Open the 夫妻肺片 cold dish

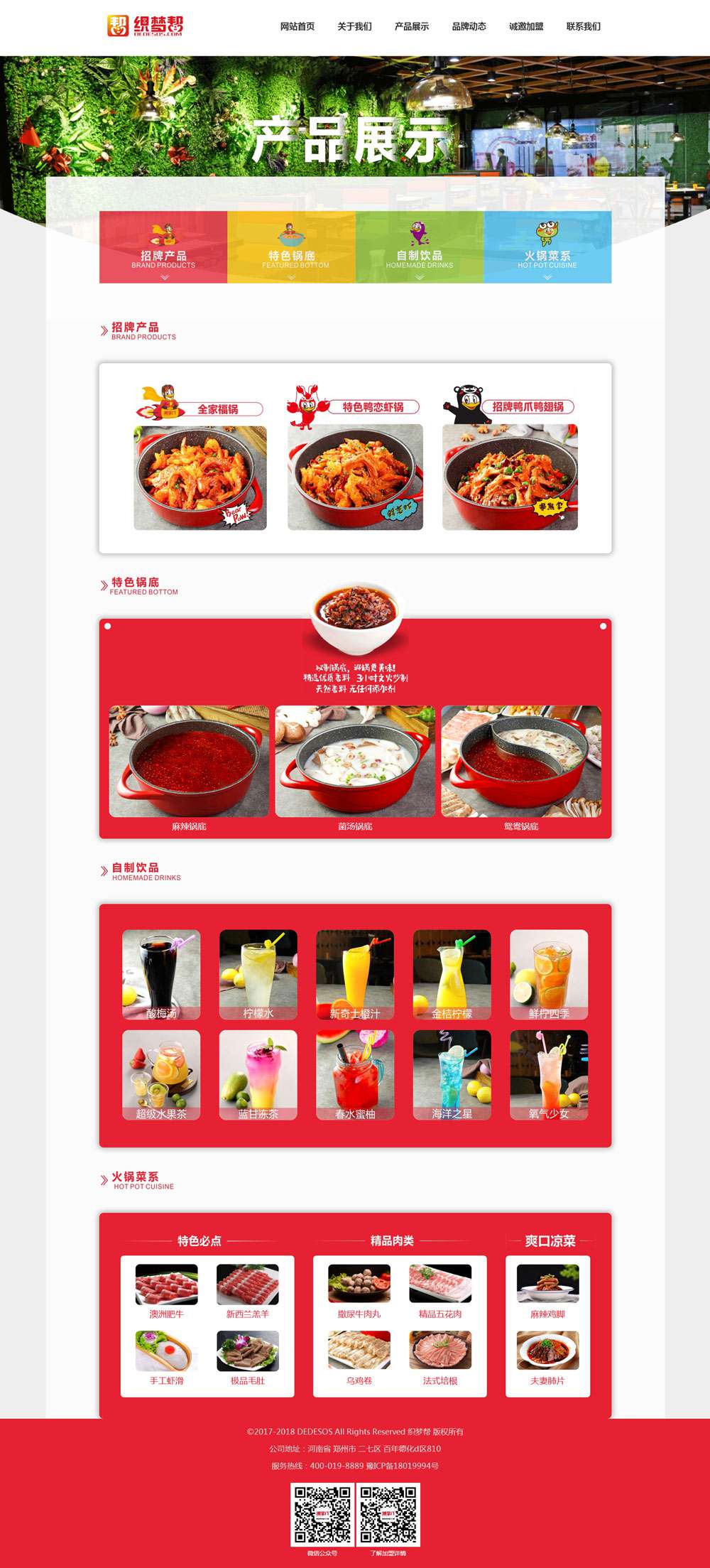(547, 1357)
